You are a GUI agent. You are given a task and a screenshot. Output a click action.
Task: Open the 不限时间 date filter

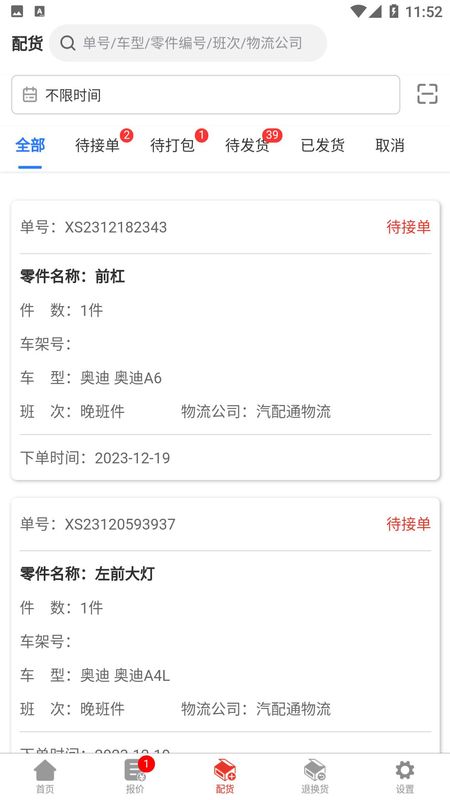[206, 95]
